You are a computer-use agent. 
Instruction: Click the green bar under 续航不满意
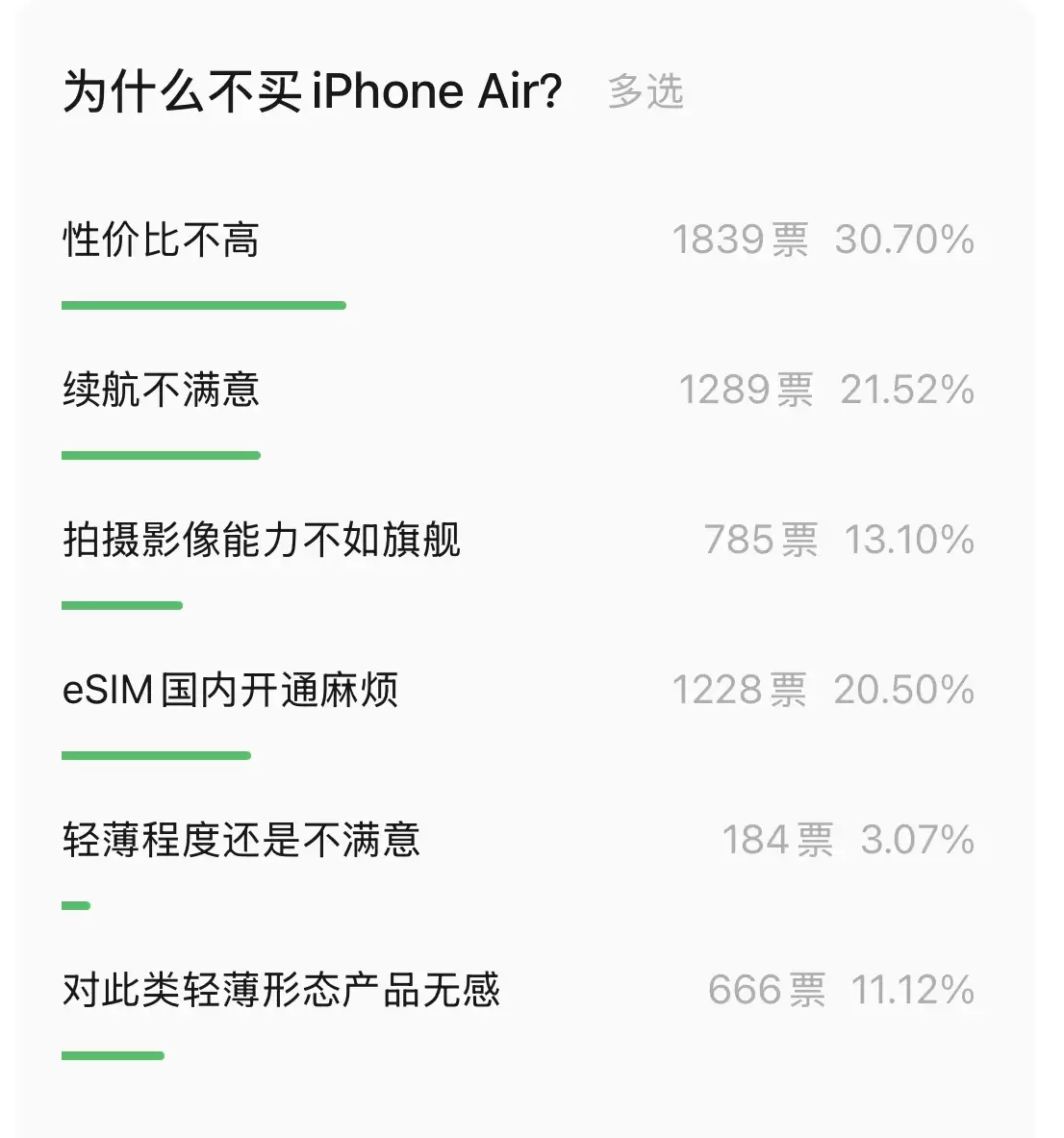tap(161, 455)
